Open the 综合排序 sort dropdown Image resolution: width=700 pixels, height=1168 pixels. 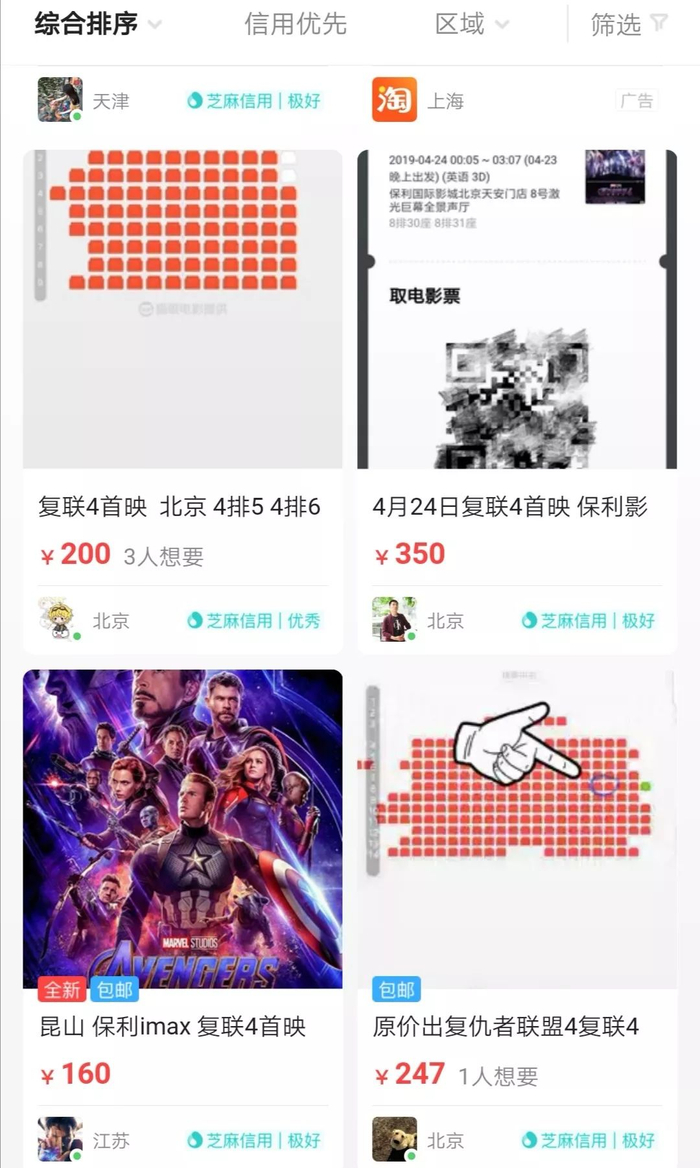(97, 24)
